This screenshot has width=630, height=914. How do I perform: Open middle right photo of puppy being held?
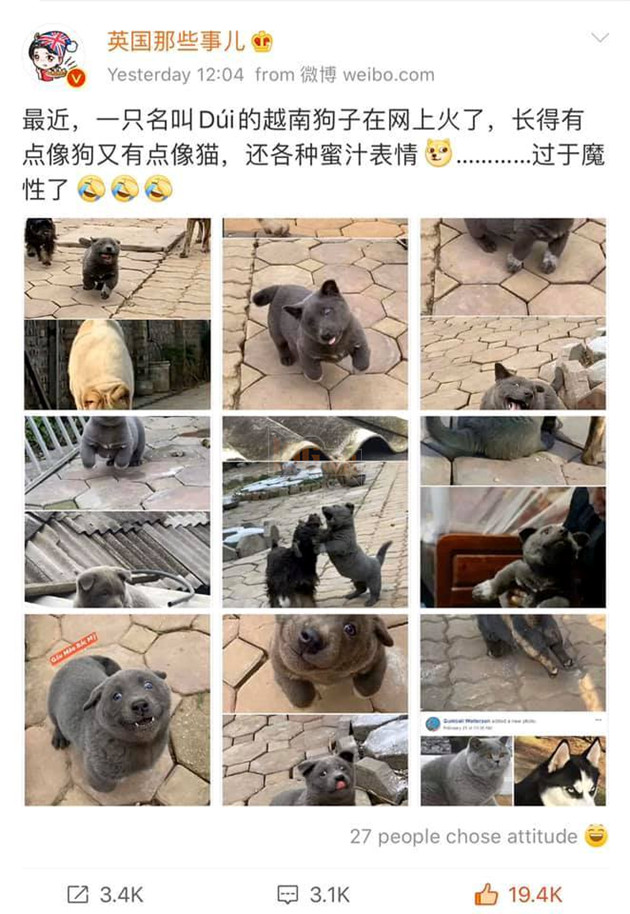point(513,546)
